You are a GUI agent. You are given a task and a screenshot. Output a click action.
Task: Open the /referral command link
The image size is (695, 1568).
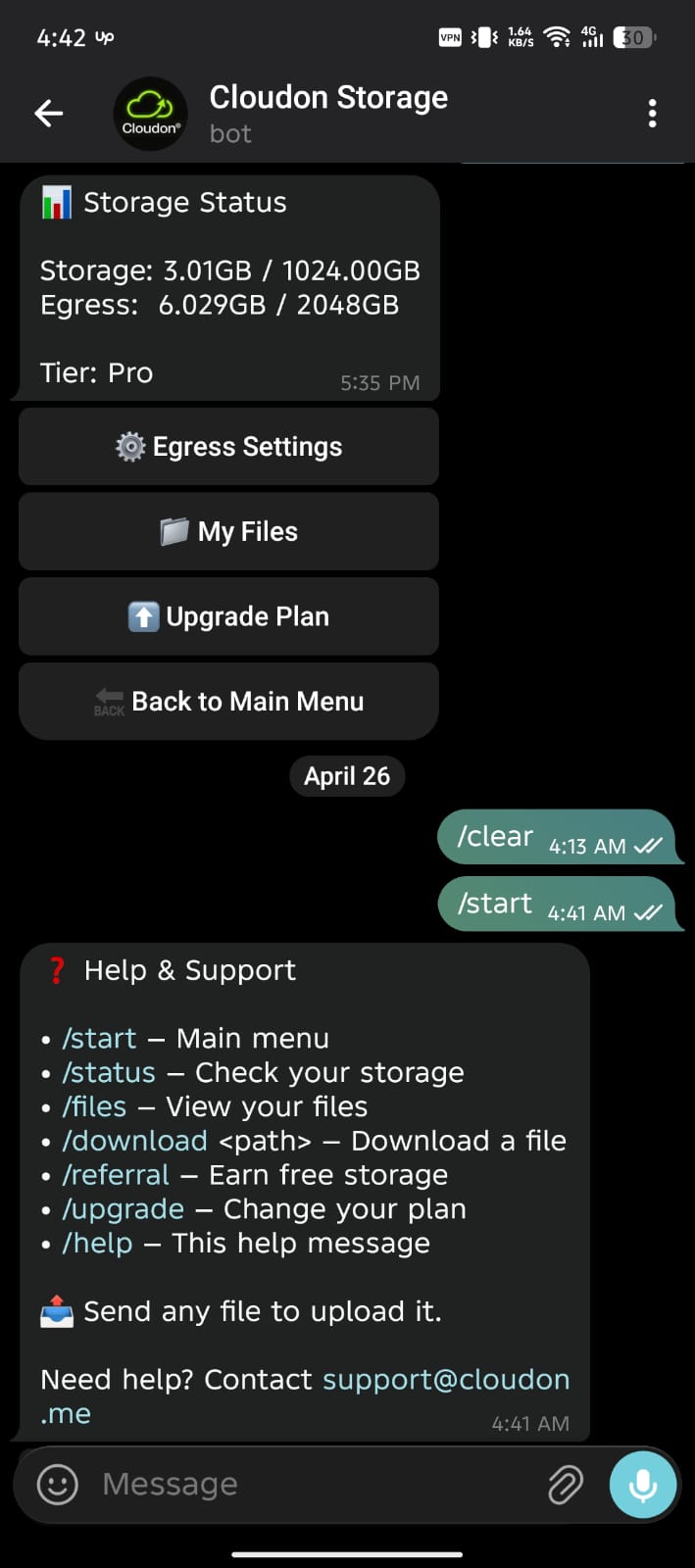coord(116,1175)
